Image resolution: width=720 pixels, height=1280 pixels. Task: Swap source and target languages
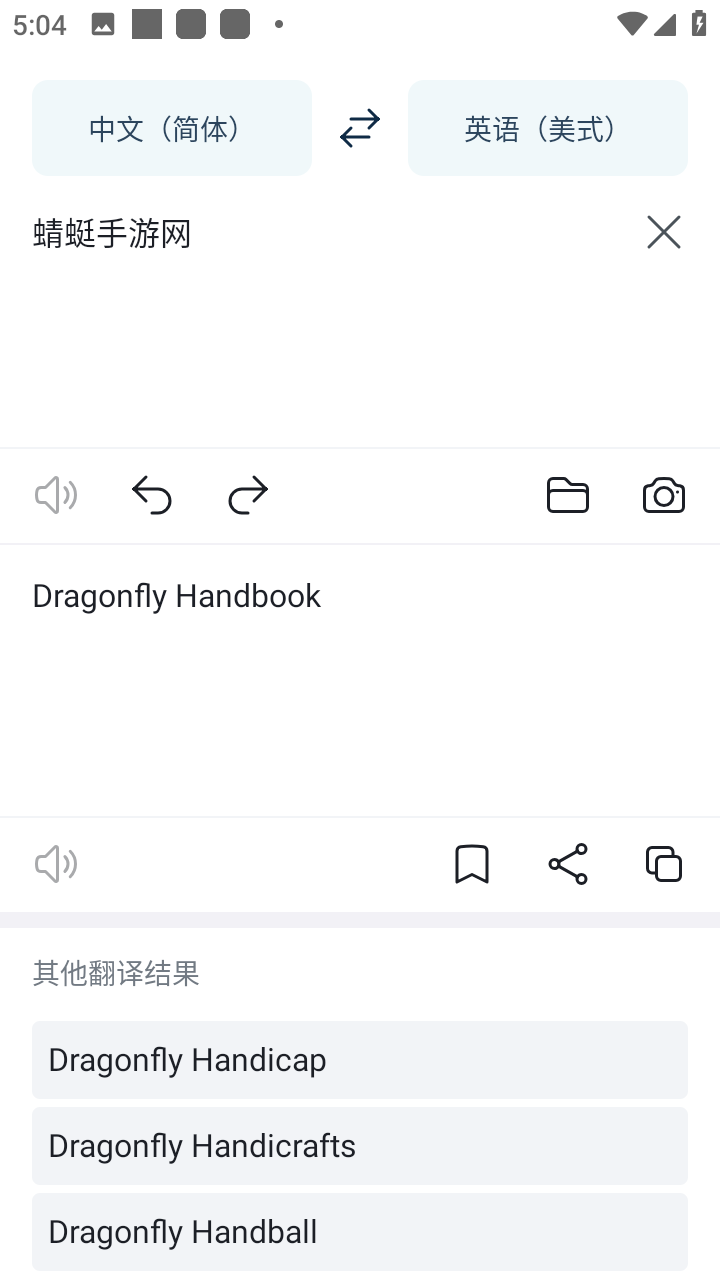pos(360,128)
